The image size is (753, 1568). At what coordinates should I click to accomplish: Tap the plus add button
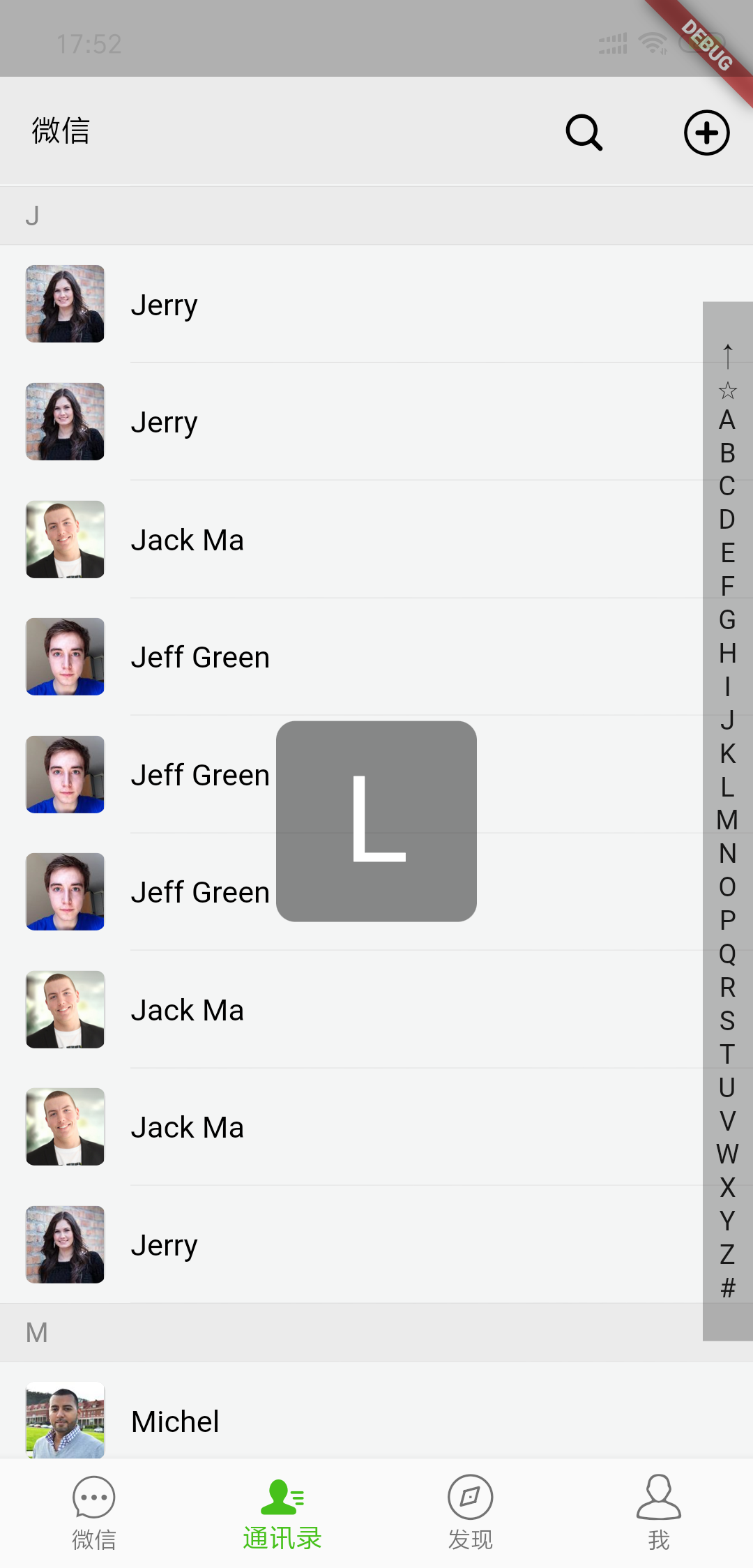(706, 133)
